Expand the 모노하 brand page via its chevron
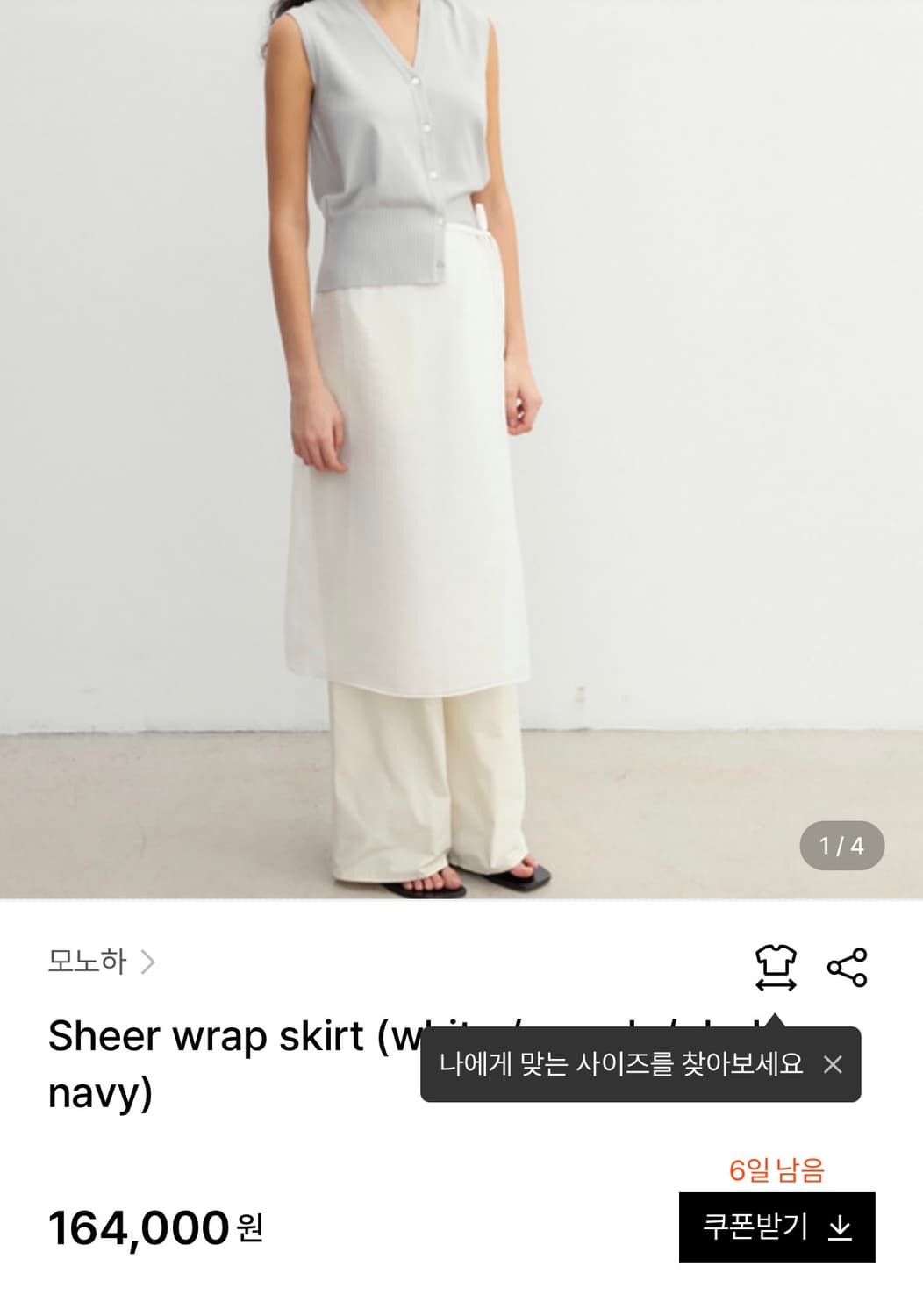 (x=149, y=962)
